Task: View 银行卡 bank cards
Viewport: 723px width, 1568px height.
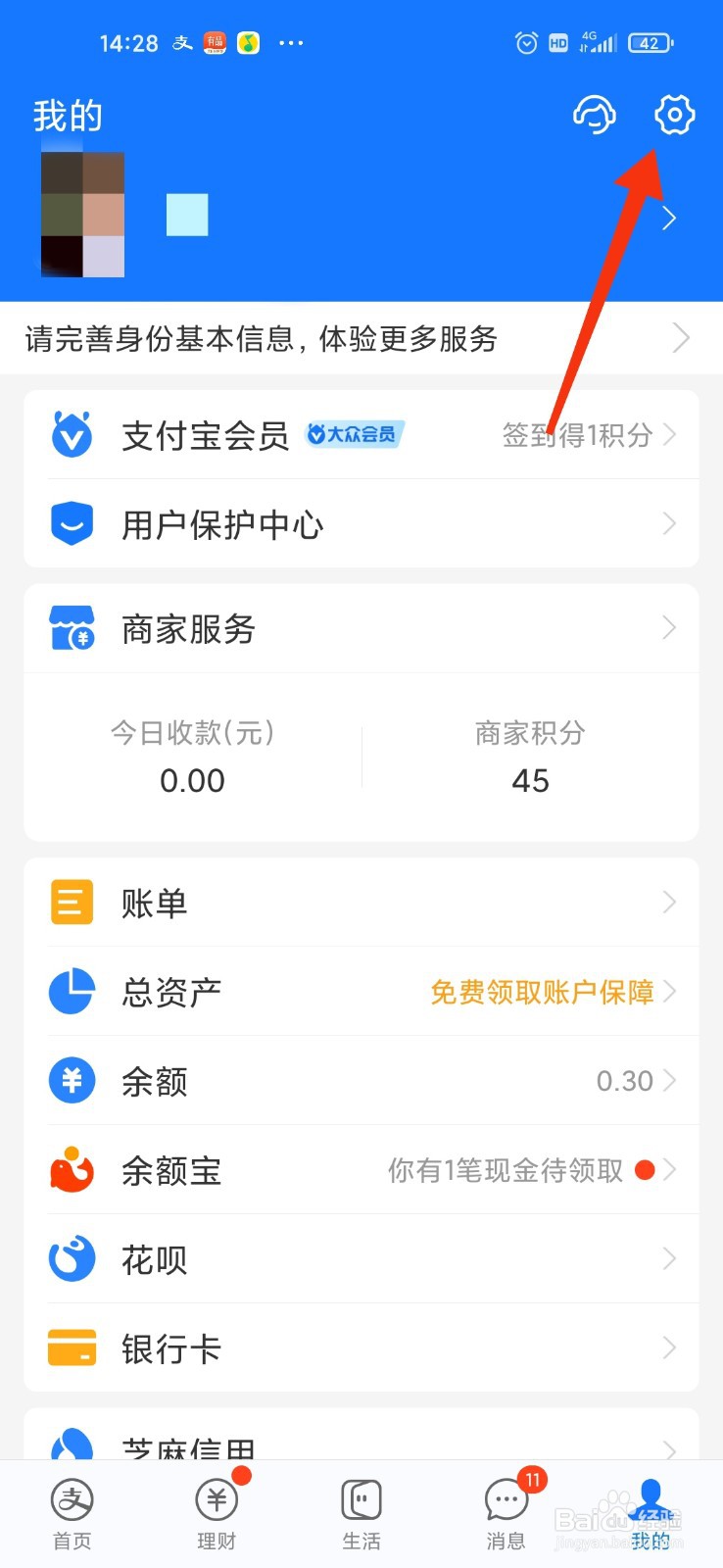Action: (x=361, y=1348)
